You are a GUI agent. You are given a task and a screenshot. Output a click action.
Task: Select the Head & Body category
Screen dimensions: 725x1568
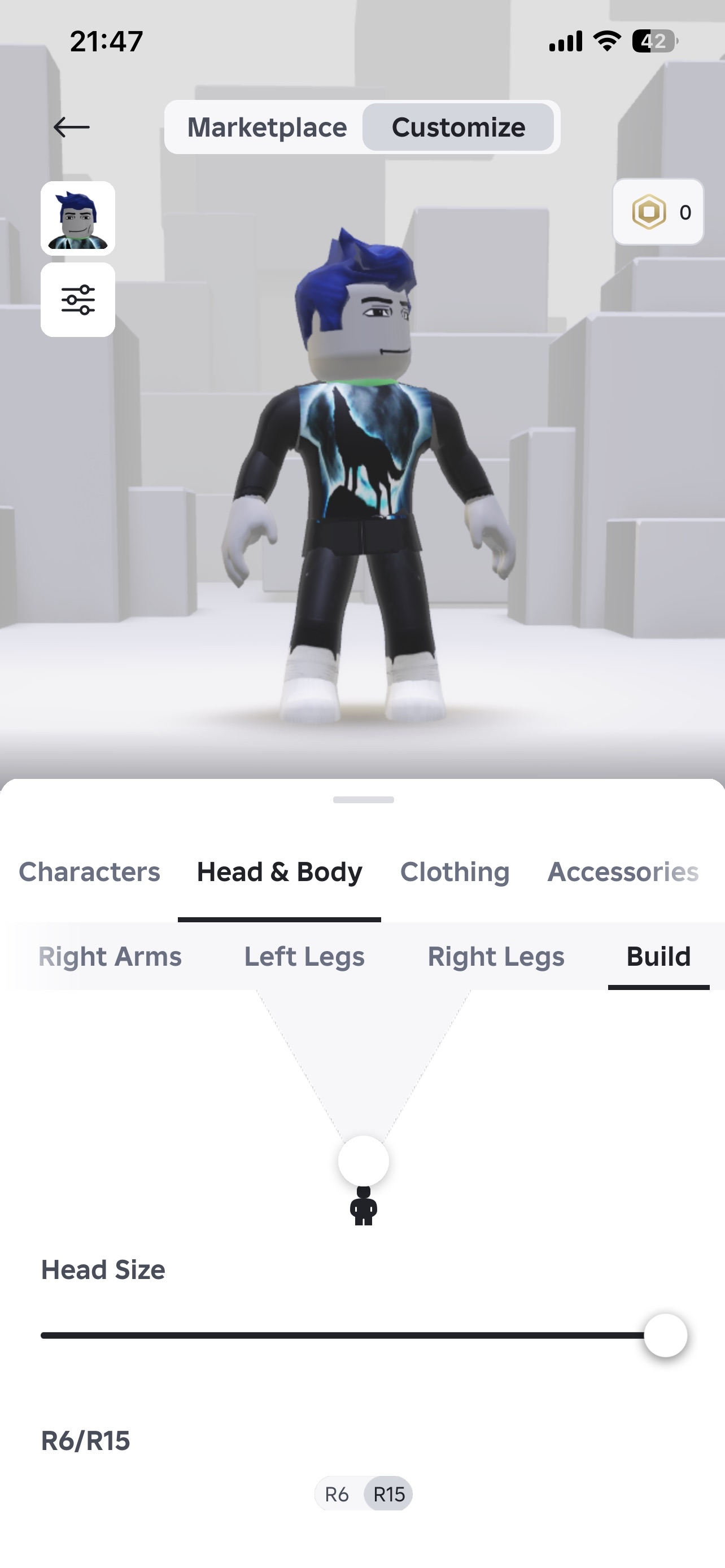click(x=279, y=871)
